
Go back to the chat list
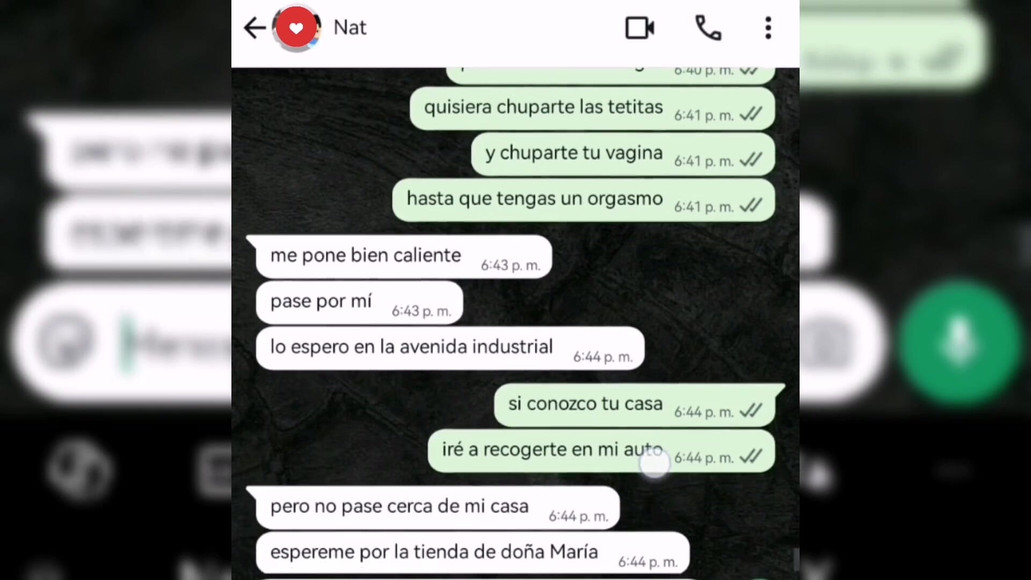tap(254, 28)
